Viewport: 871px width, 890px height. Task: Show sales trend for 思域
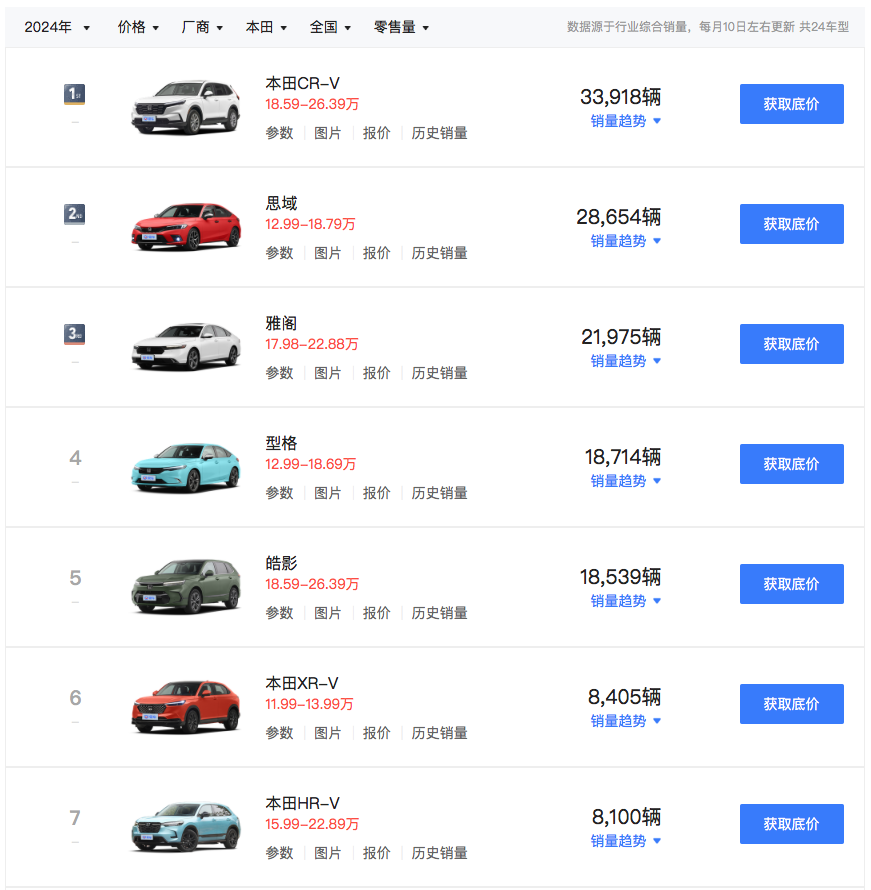tap(626, 241)
